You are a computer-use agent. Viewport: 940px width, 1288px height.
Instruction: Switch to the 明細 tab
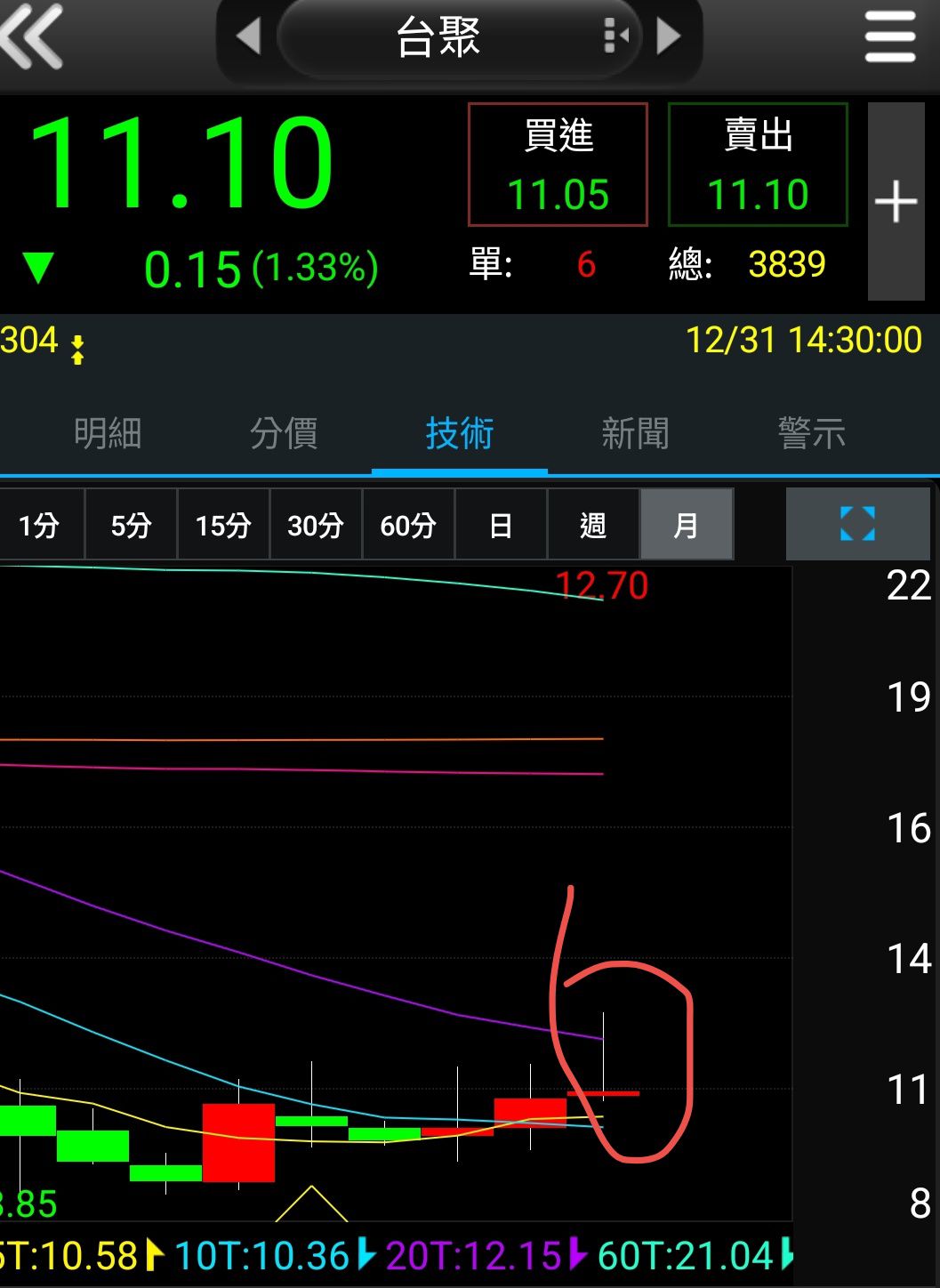click(x=108, y=434)
